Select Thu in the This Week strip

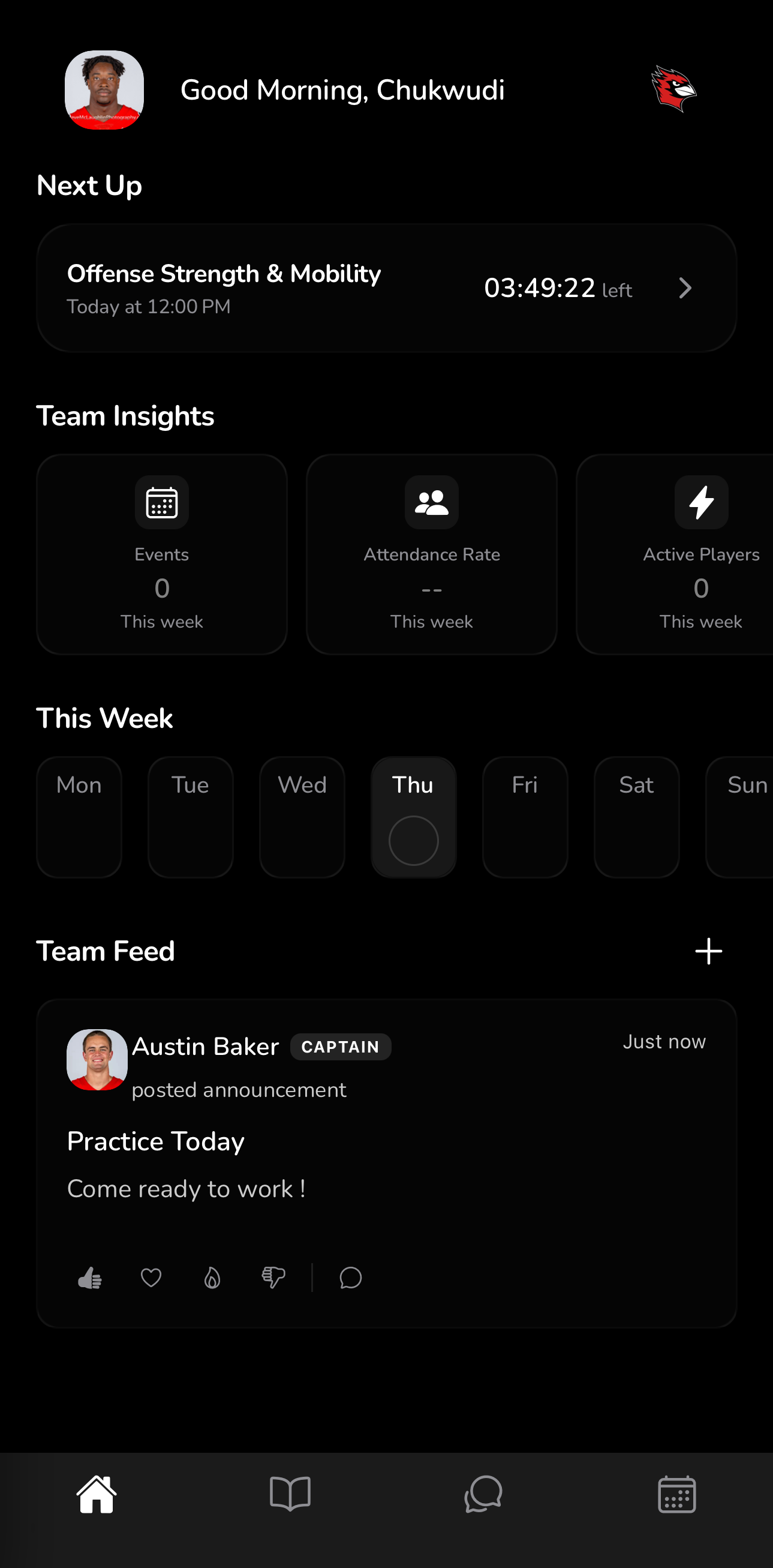[x=414, y=786]
